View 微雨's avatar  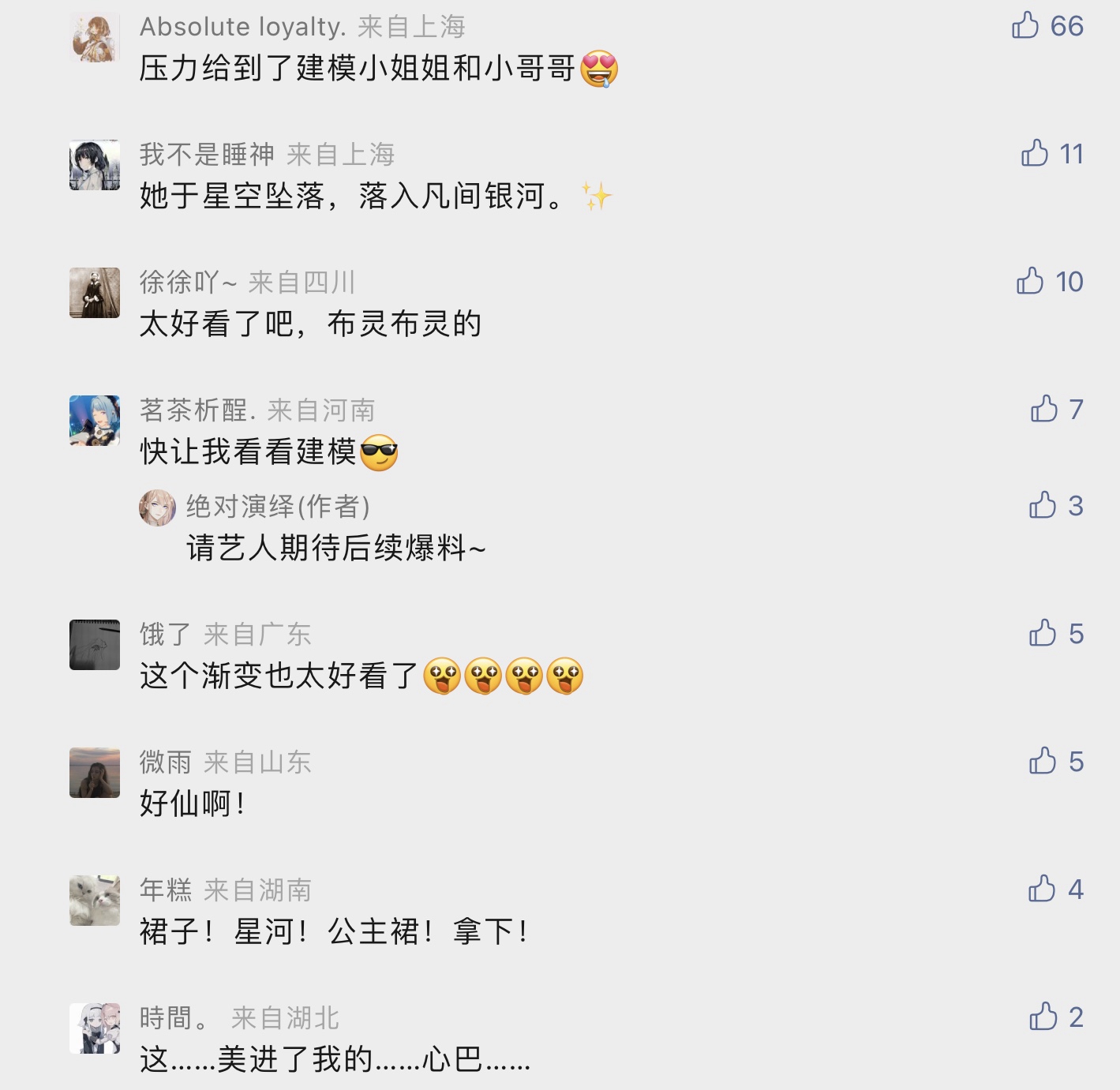(95, 773)
